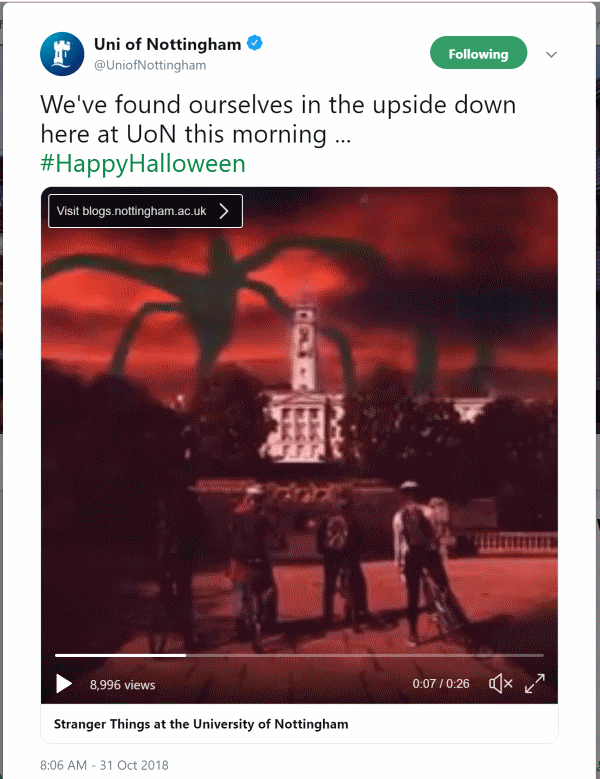Open the tweet timestamp 31 Oct 2018
Image resolution: width=600 pixels, height=779 pixels.
105,765
